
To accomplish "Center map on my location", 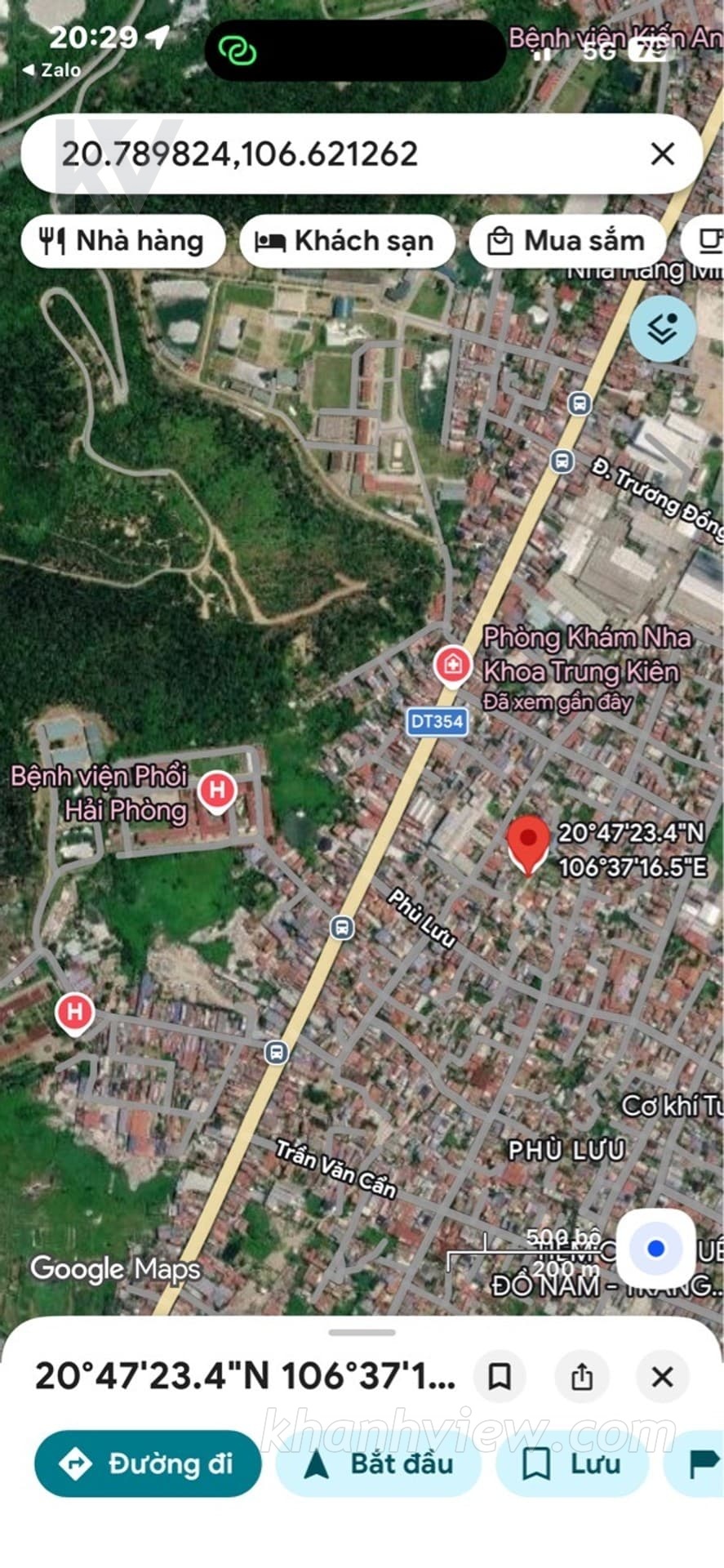I will point(655,1249).
